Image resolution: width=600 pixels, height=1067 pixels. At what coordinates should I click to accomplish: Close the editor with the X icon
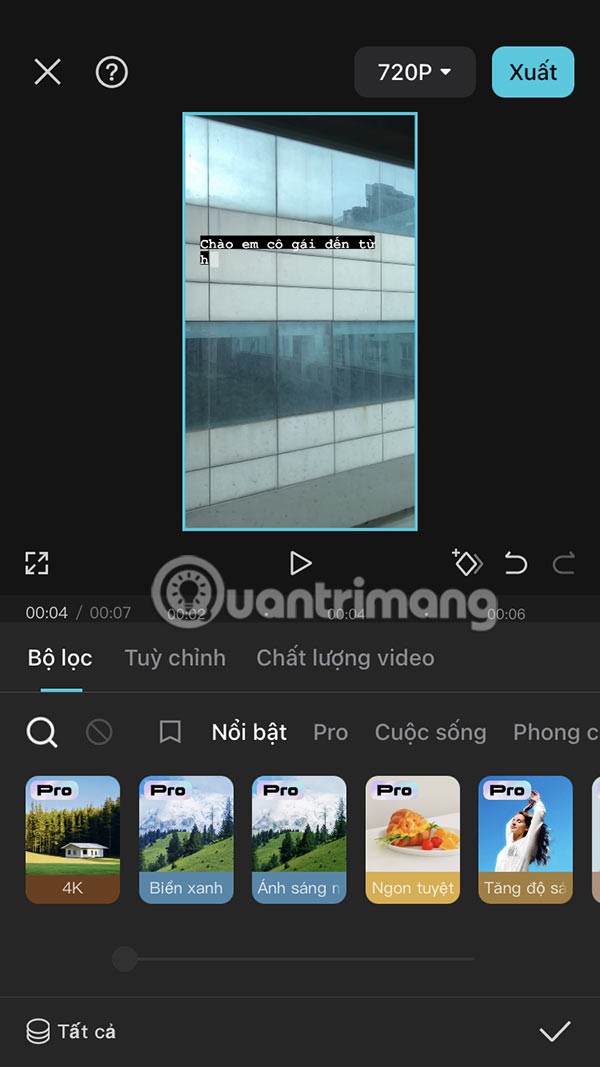point(47,72)
